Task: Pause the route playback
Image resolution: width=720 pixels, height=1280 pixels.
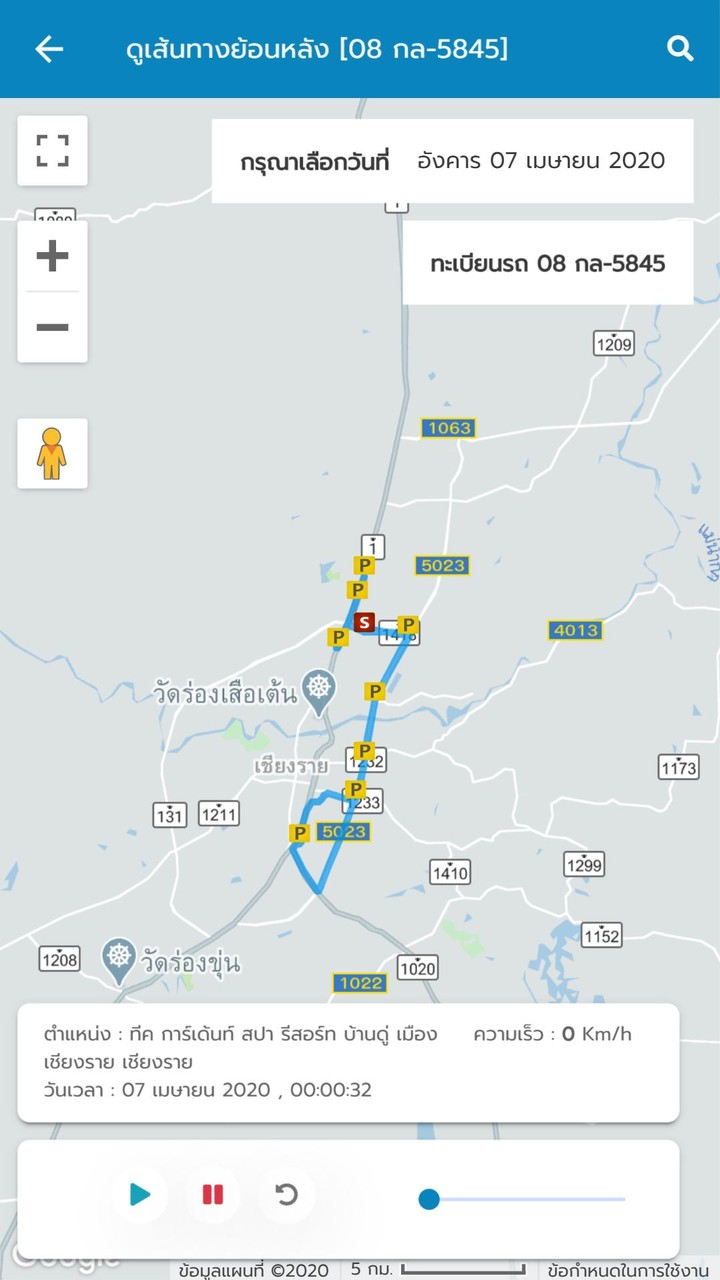Action: [x=212, y=1194]
